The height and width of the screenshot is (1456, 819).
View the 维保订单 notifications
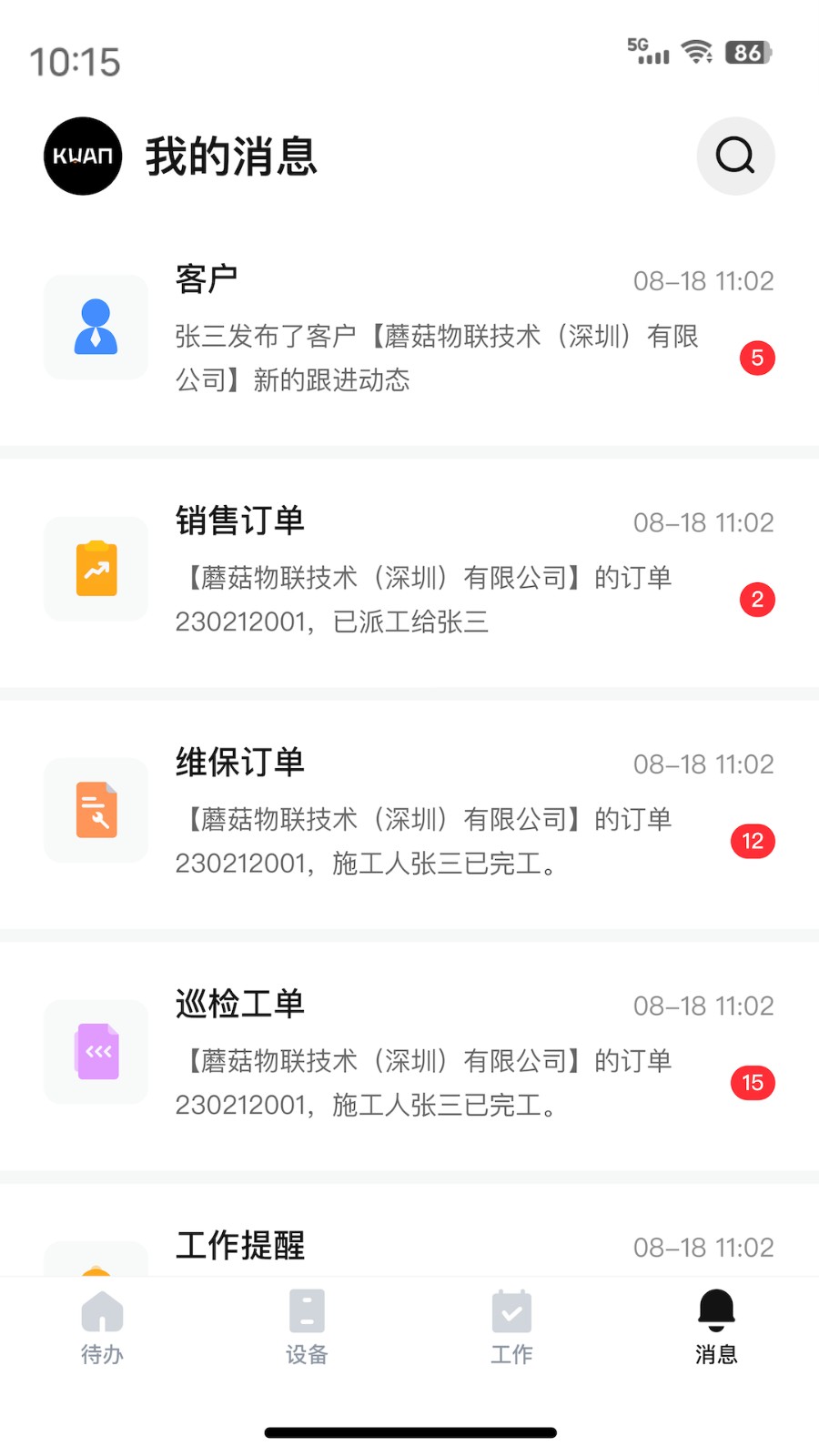pyautogui.click(x=409, y=811)
